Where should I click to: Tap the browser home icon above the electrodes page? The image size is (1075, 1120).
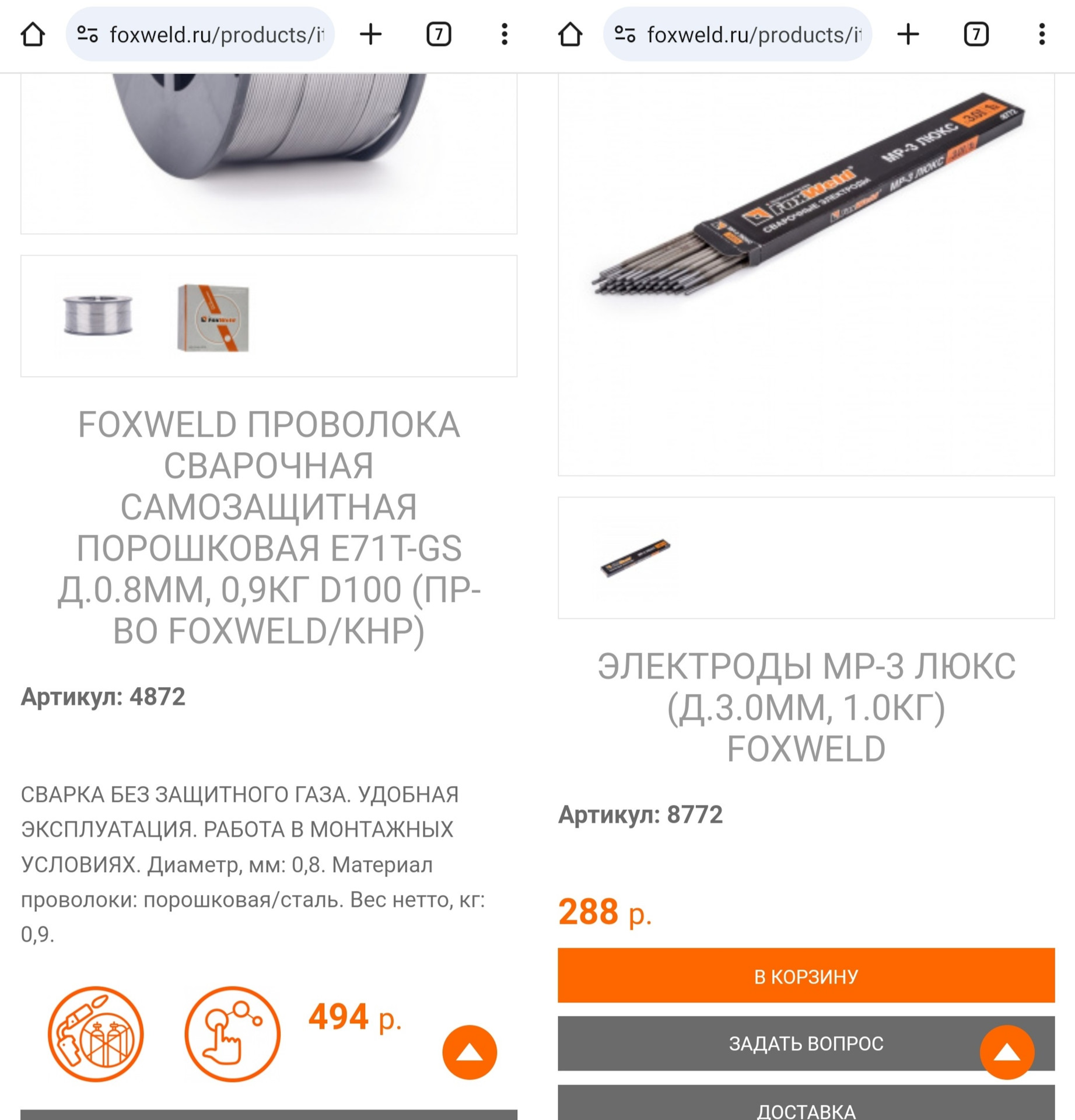(x=570, y=34)
